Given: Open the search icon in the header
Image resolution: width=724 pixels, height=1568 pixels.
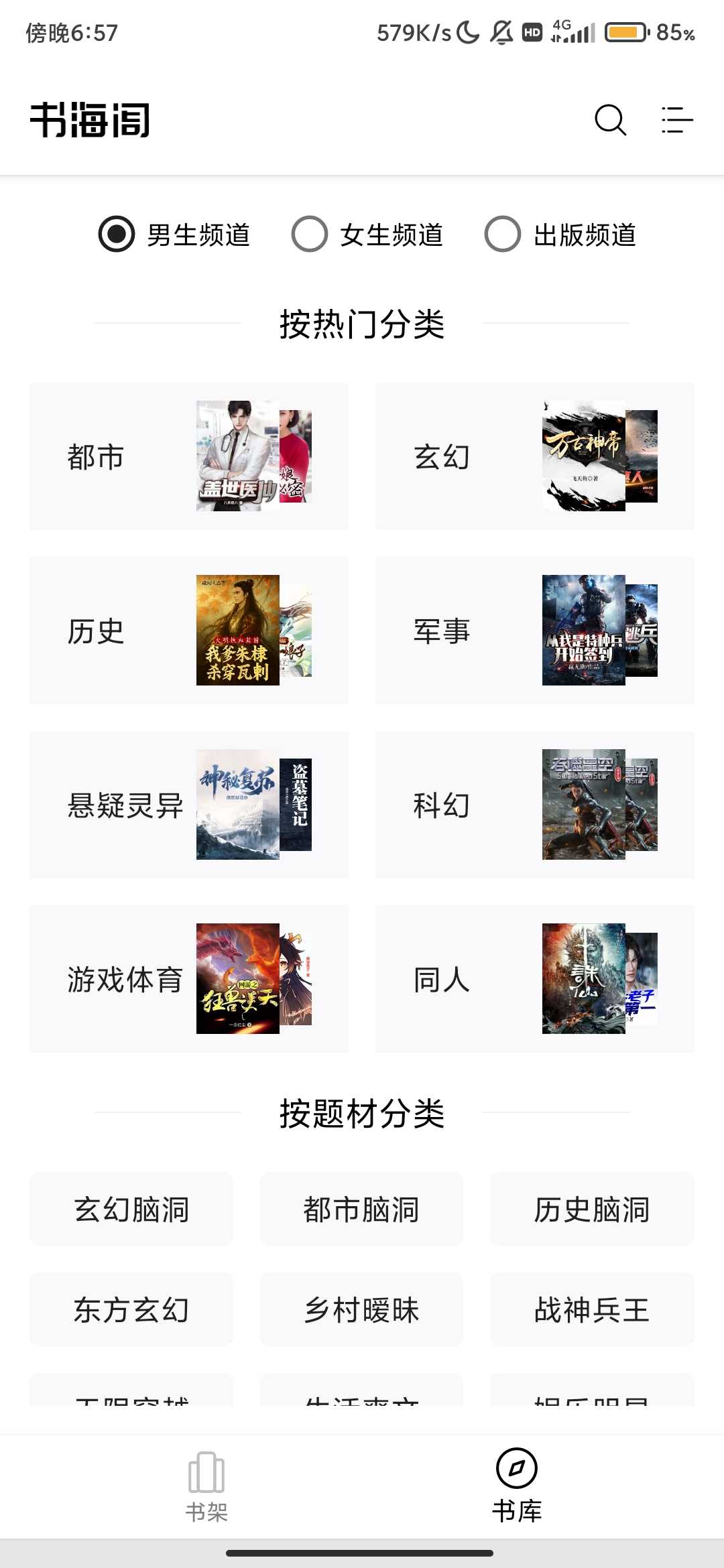Looking at the screenshot, I should pos(610,121).
